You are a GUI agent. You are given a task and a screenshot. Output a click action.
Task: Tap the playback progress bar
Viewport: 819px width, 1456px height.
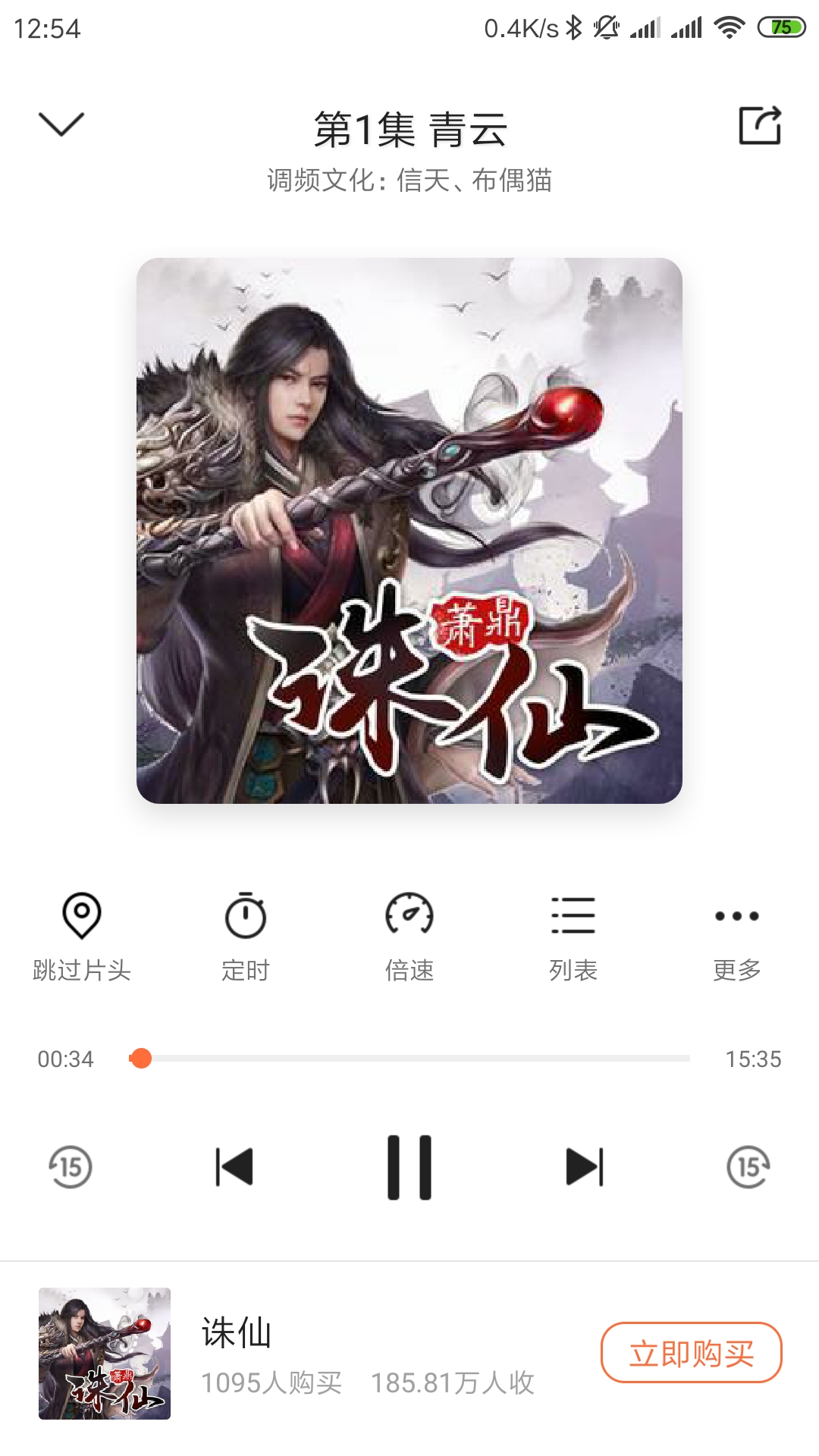click(409, 1058)
